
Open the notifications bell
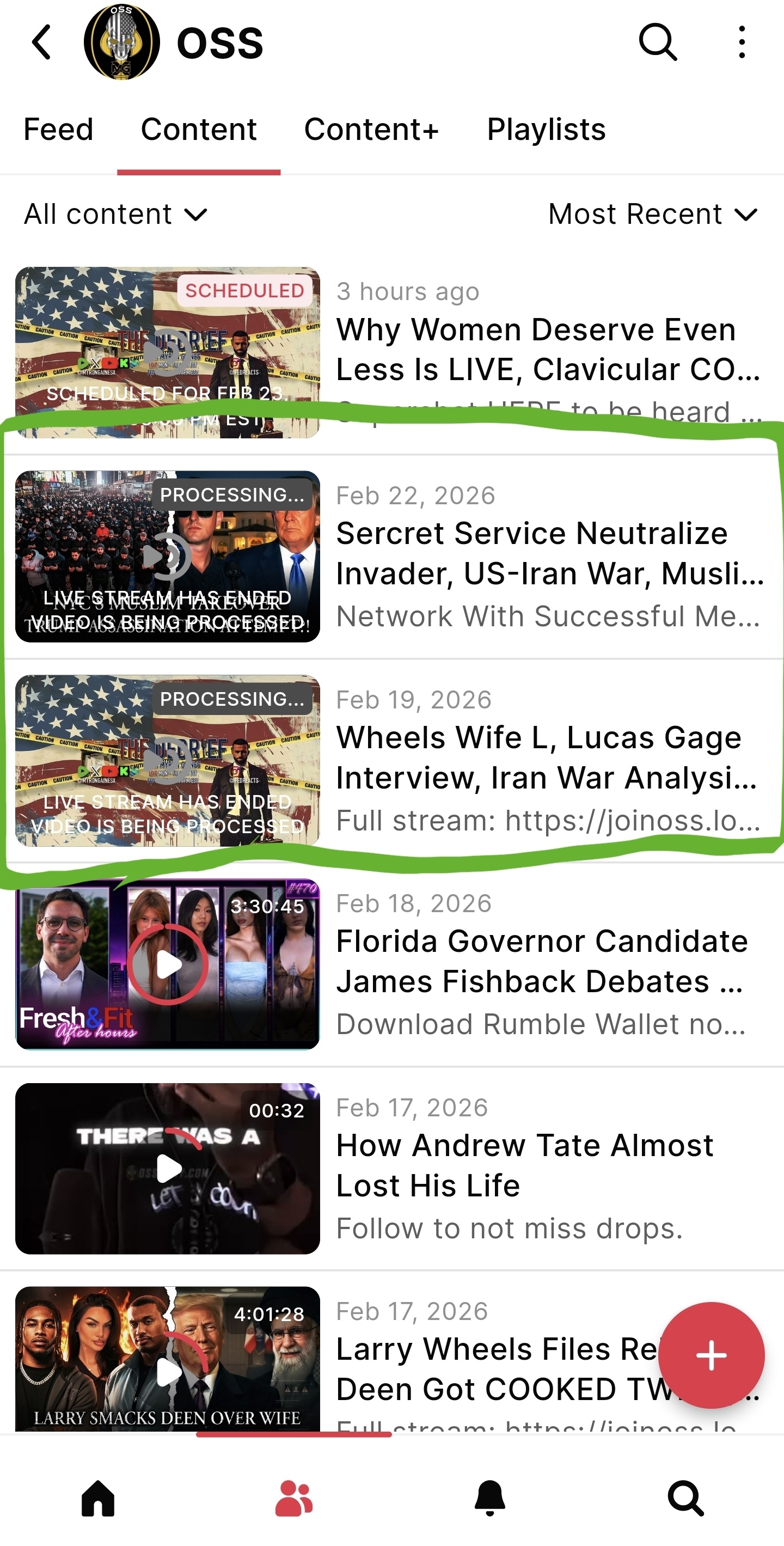tap(490, 1498)
